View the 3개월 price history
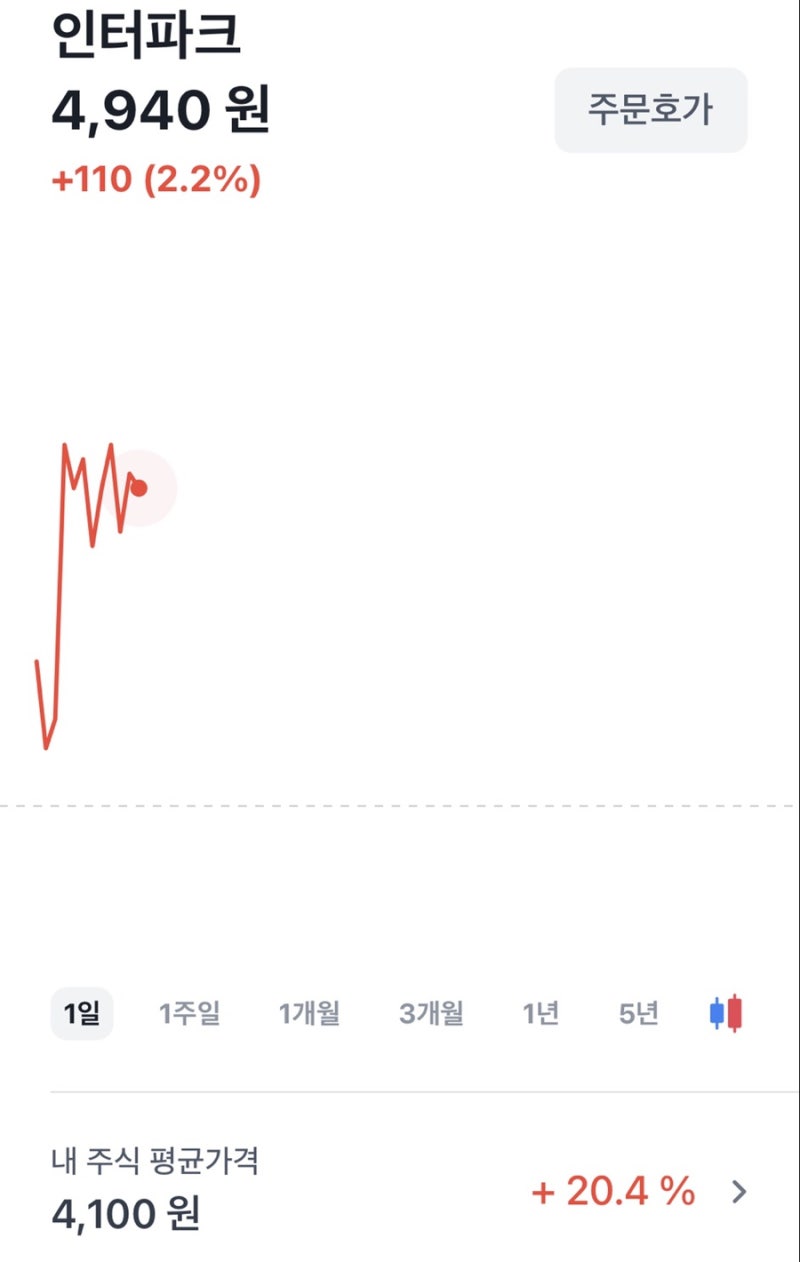Image resolution: width=800 pixels, height=1262 pixels. click(430, 1014)
